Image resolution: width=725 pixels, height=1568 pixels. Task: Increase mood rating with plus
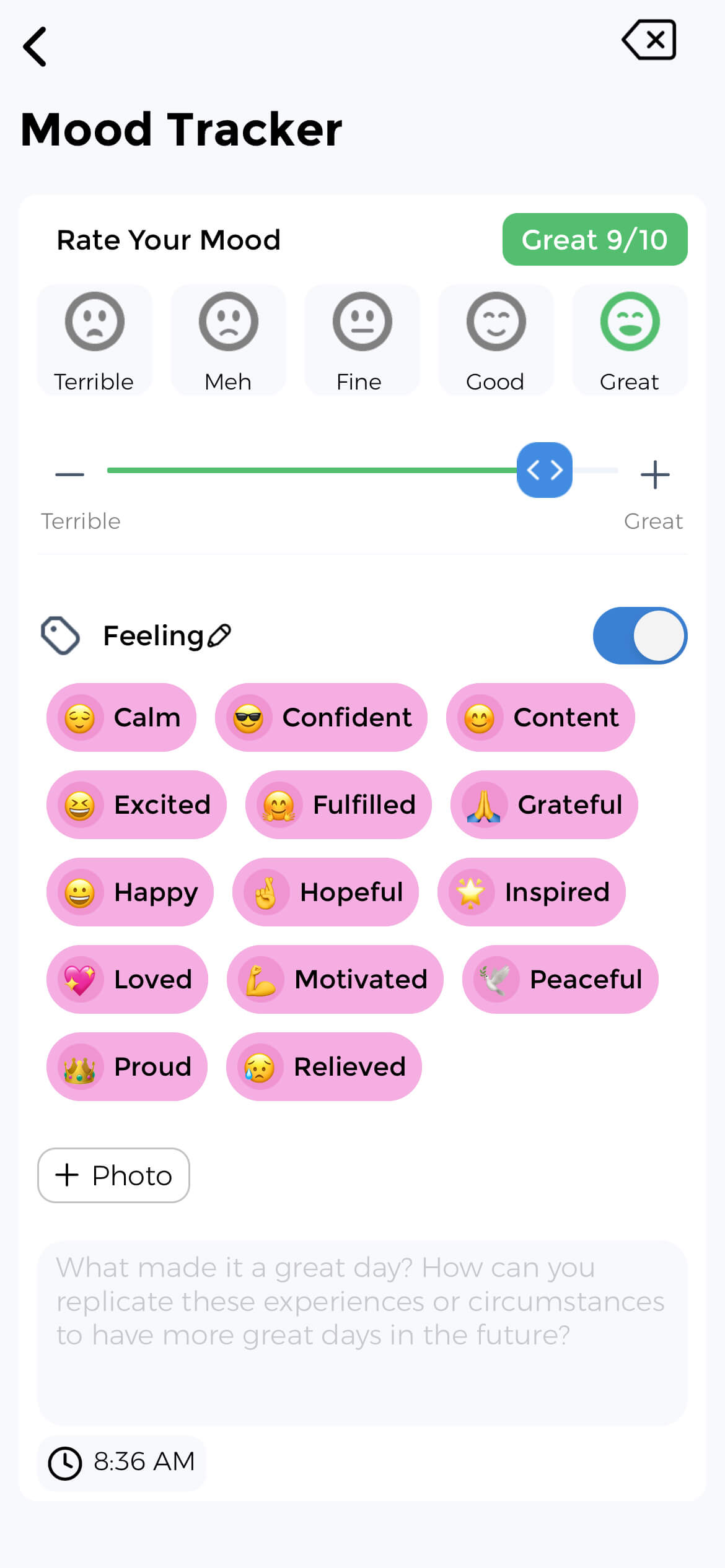(654, 474)
